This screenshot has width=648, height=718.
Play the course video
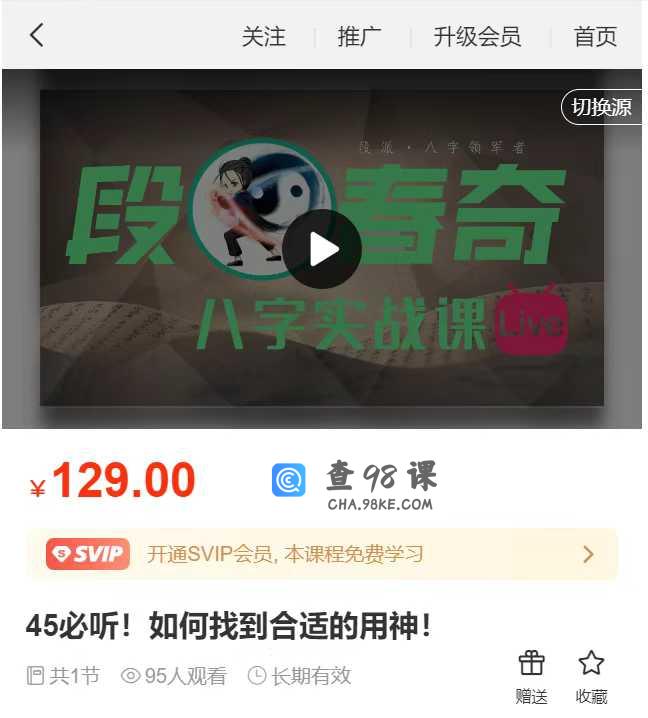click(x=322, y=249)
